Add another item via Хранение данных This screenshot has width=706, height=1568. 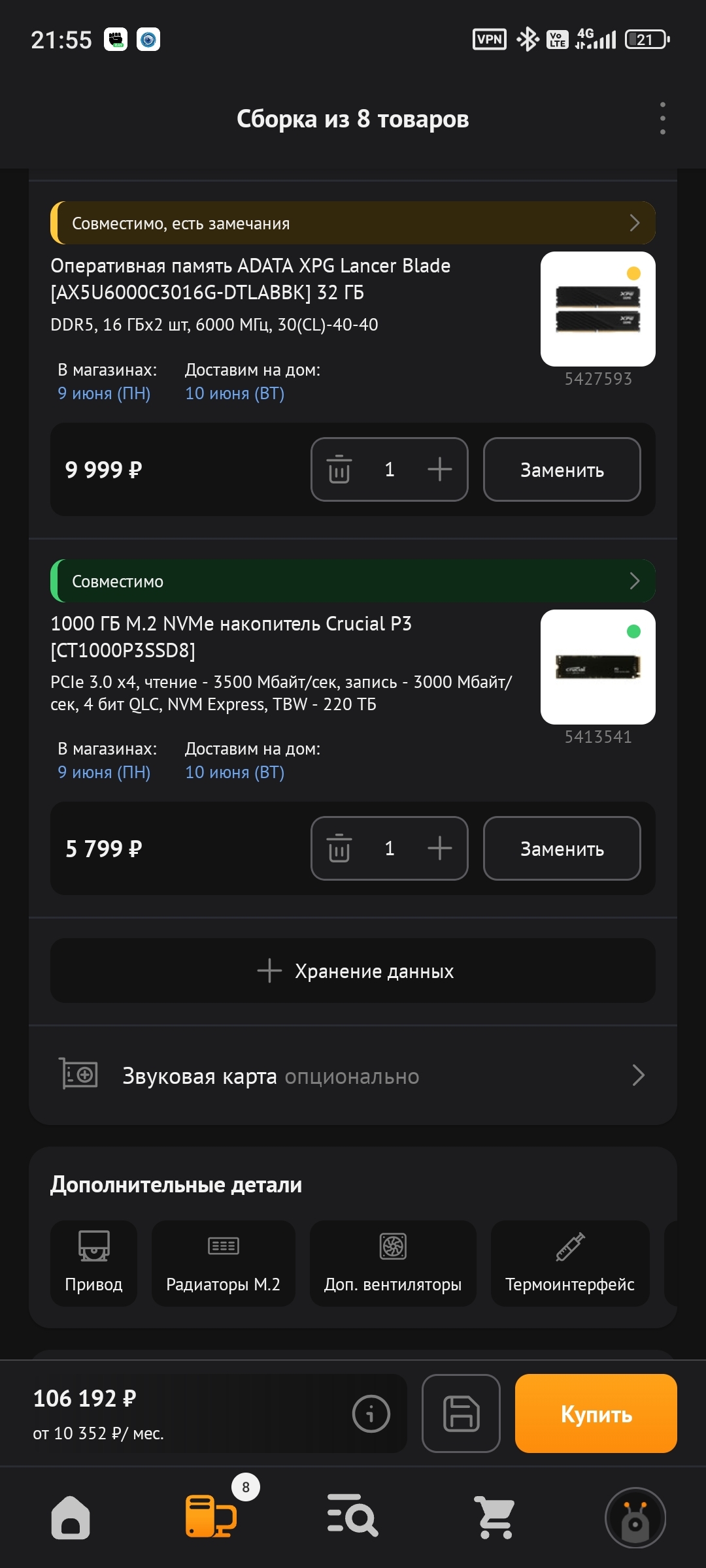point(353,971)
